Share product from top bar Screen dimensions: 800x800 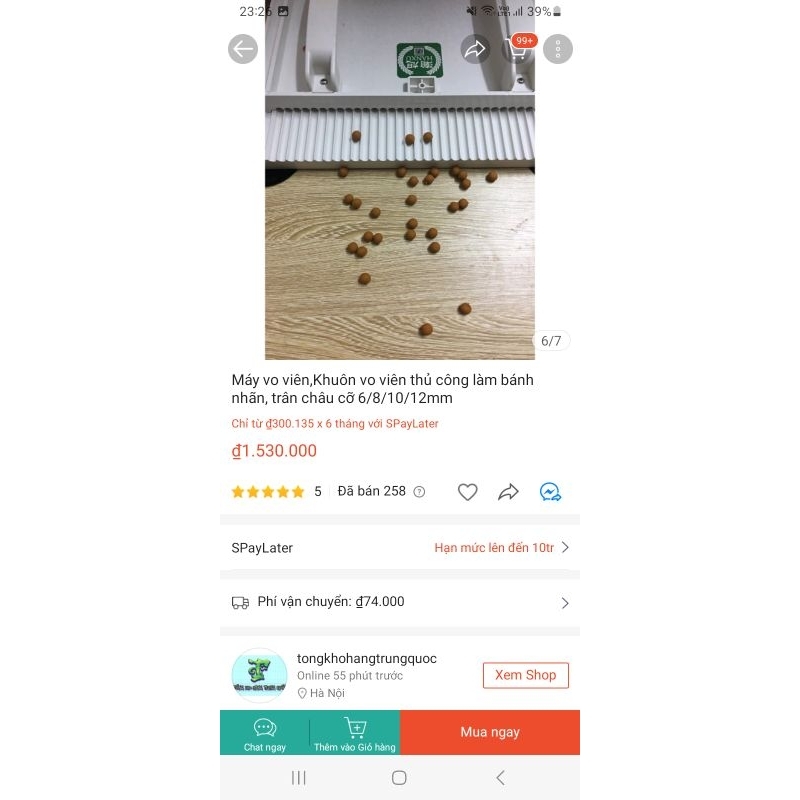[475, 49]
